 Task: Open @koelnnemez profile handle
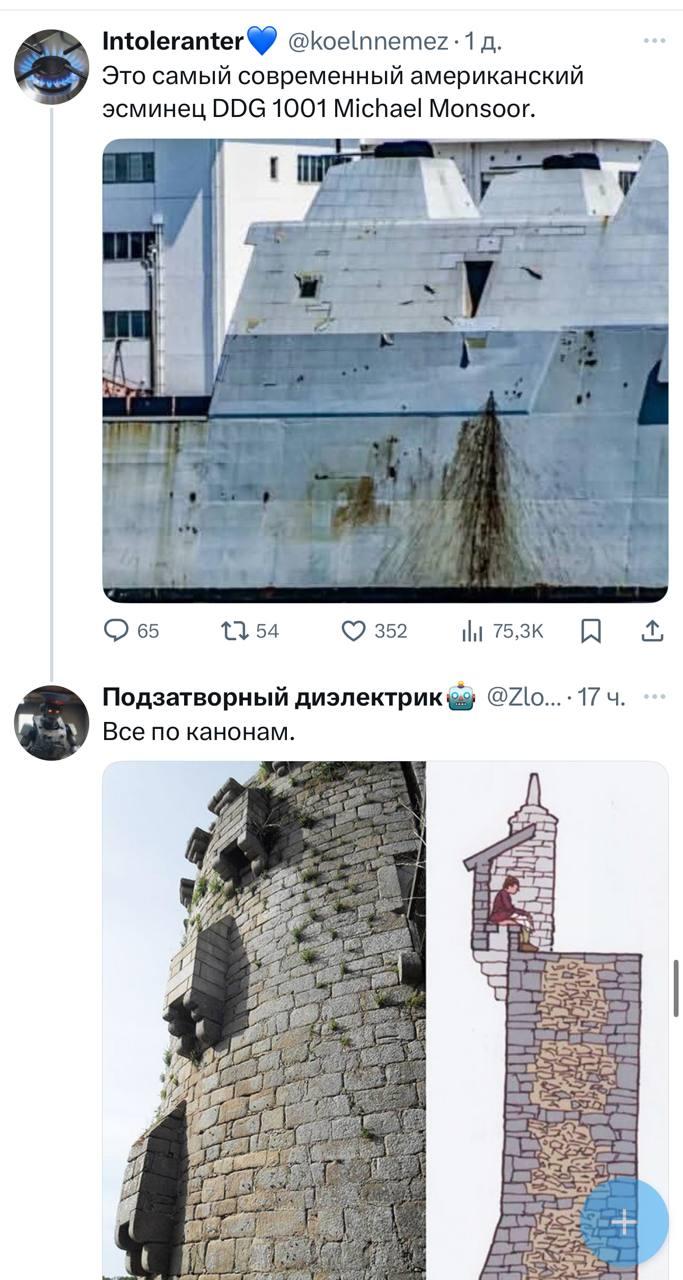368,41
